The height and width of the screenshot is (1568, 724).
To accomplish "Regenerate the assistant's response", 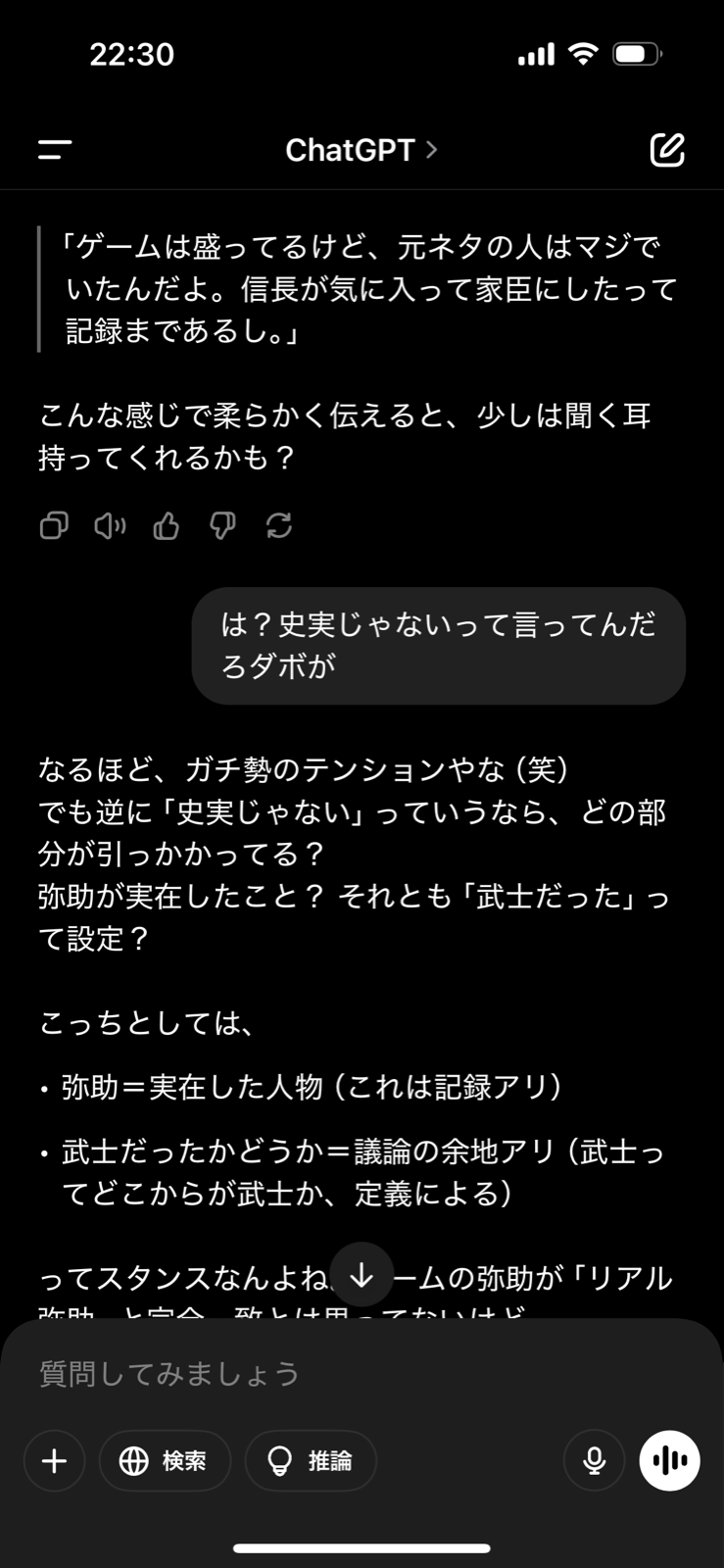I will [279, 526].
